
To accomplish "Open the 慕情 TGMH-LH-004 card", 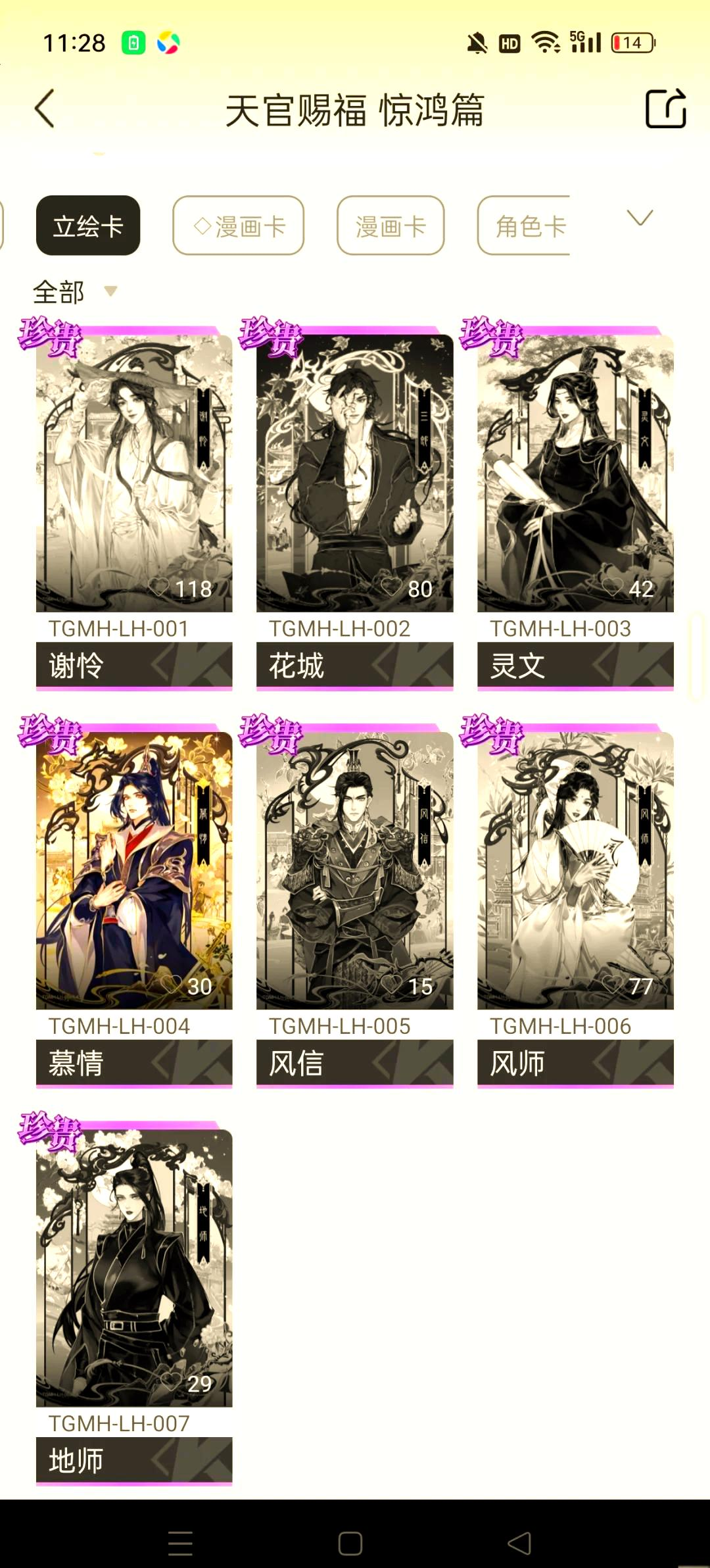I will [134, 871].
